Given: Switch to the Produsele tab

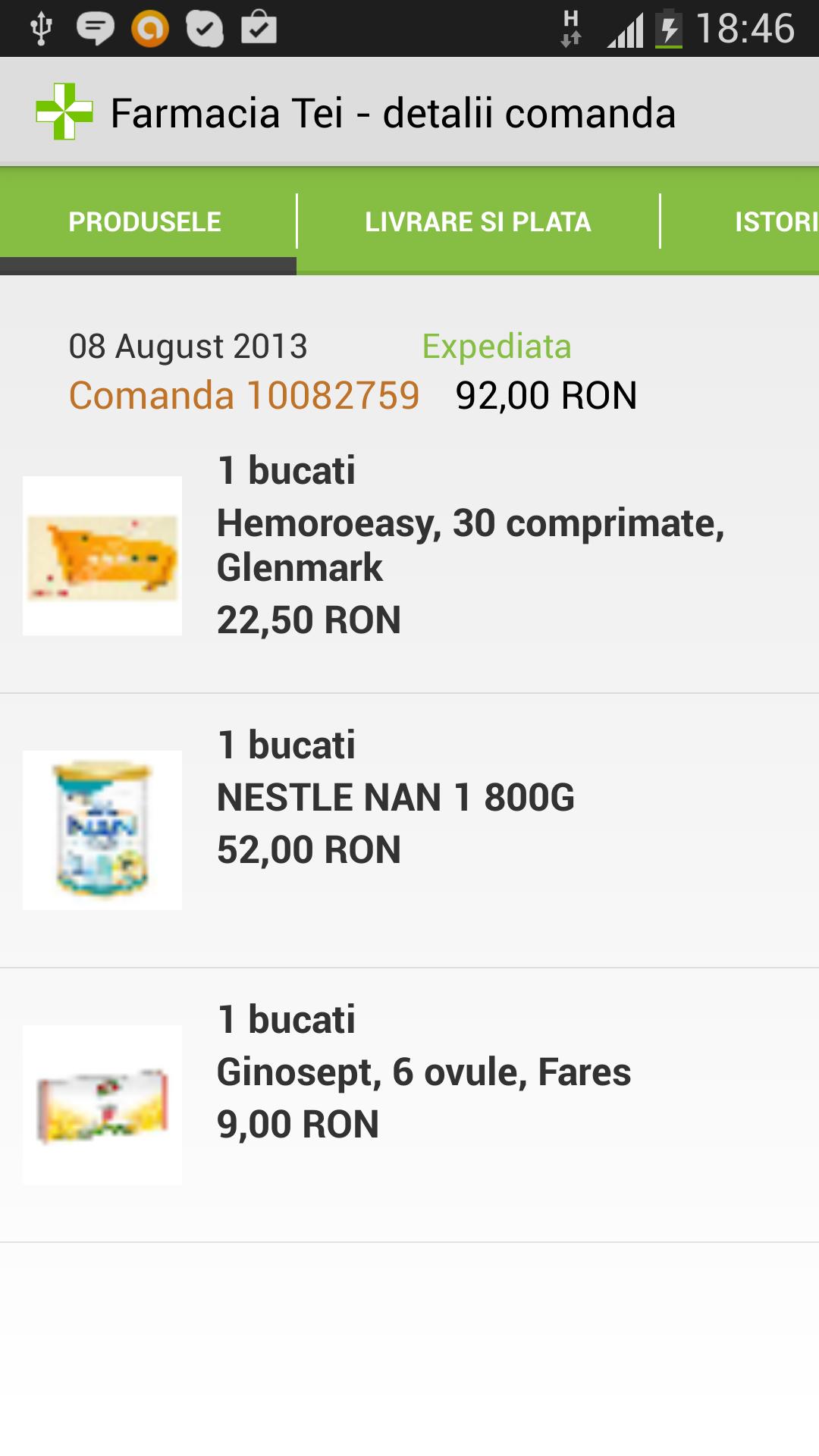Looking at the screenshot, I should tap(145, 221).
